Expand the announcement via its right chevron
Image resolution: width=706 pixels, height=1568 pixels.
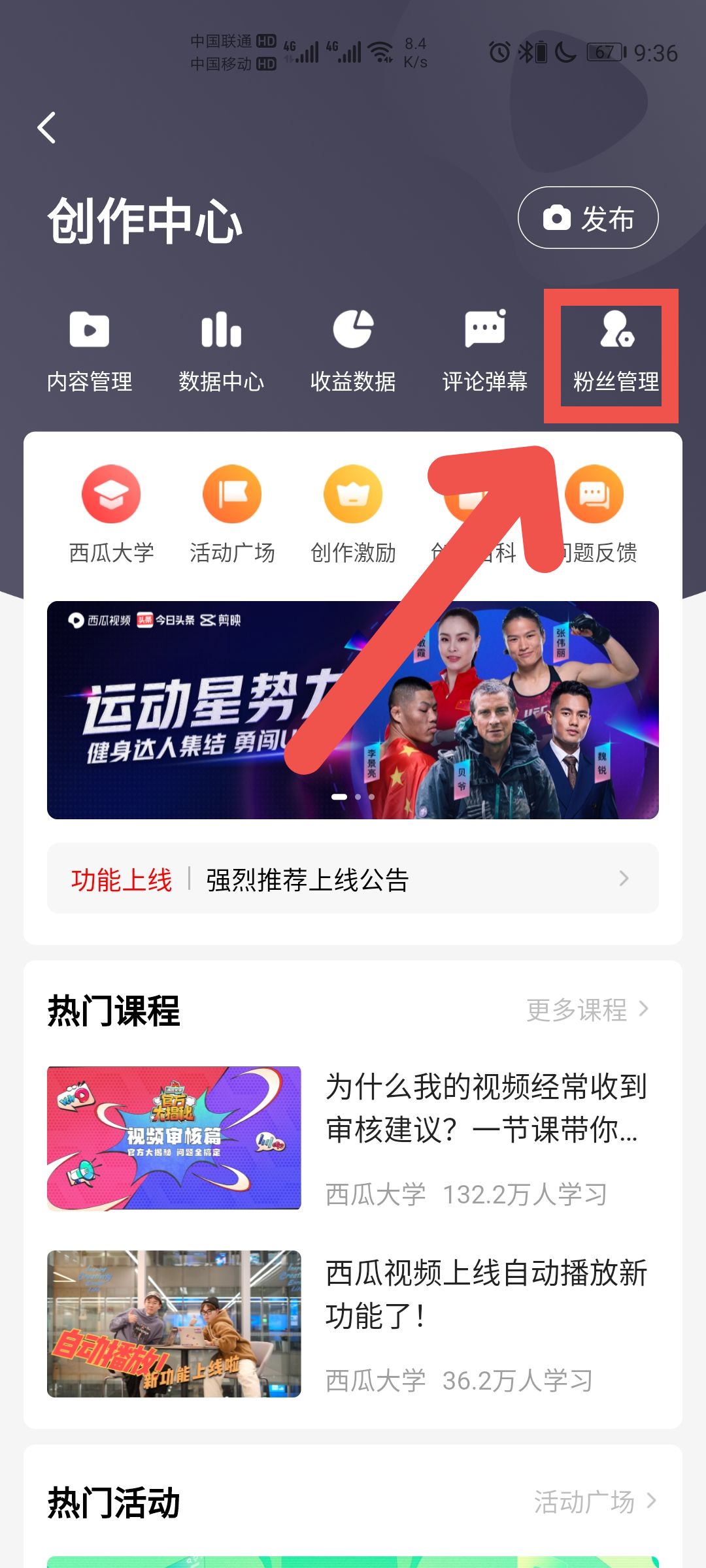[x=624, y=879]
